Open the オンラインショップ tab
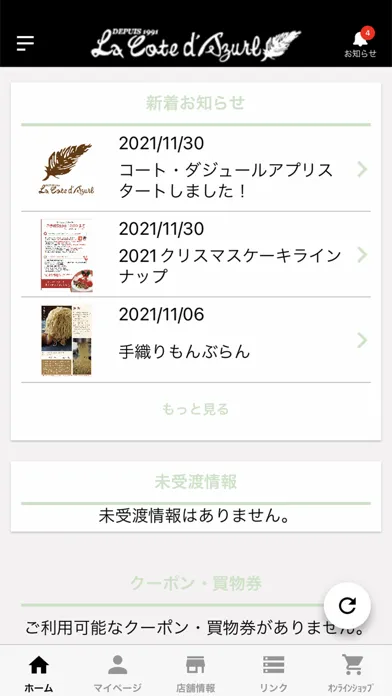Screen dimensions: 392x696 [352, 673]
